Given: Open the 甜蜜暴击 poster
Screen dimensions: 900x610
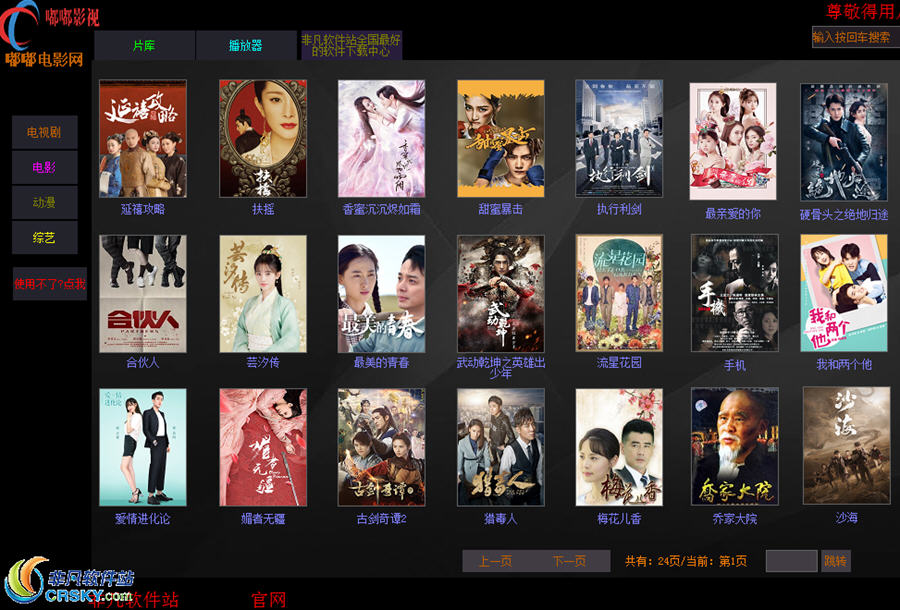Looking at the screenshot, I should 500,138.
